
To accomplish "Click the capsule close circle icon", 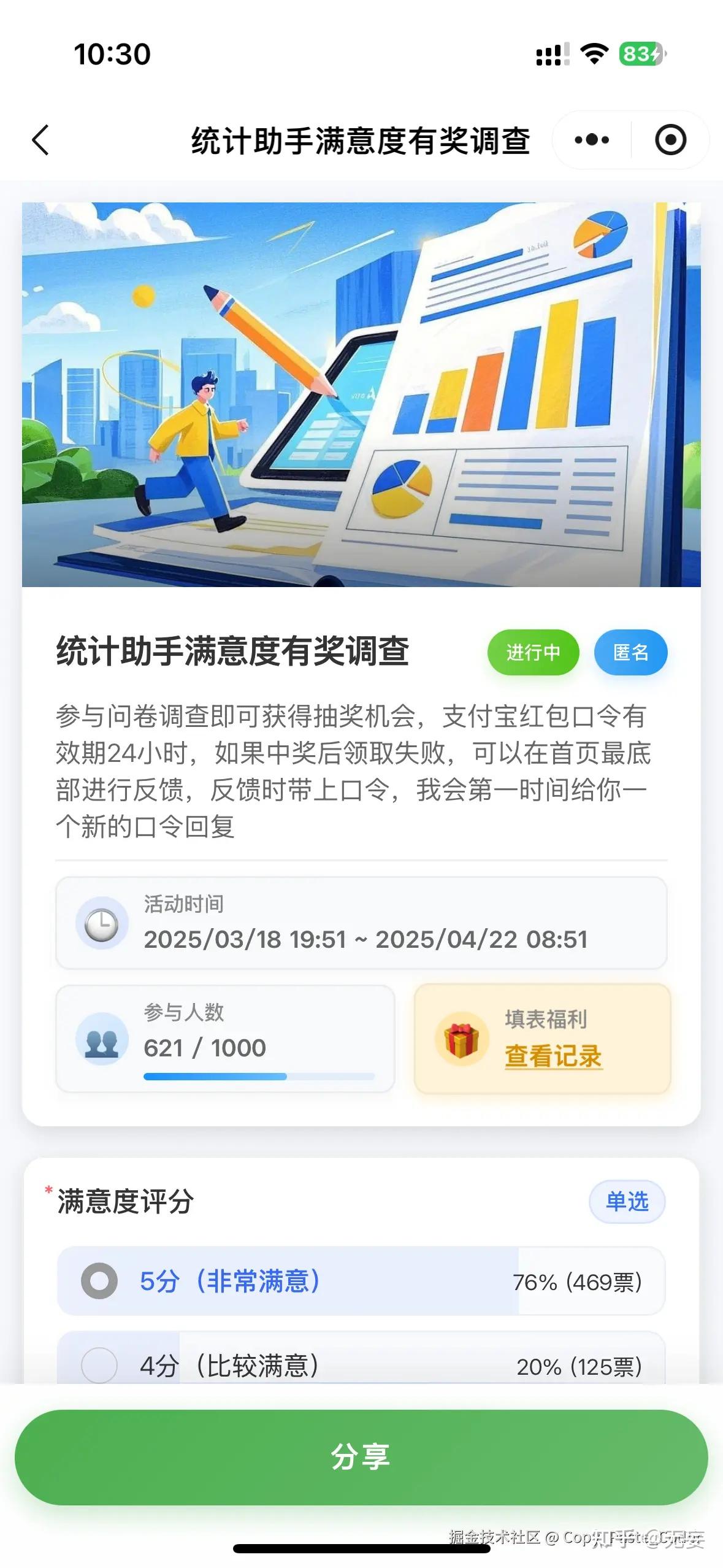I will click(x=670, y=140).
